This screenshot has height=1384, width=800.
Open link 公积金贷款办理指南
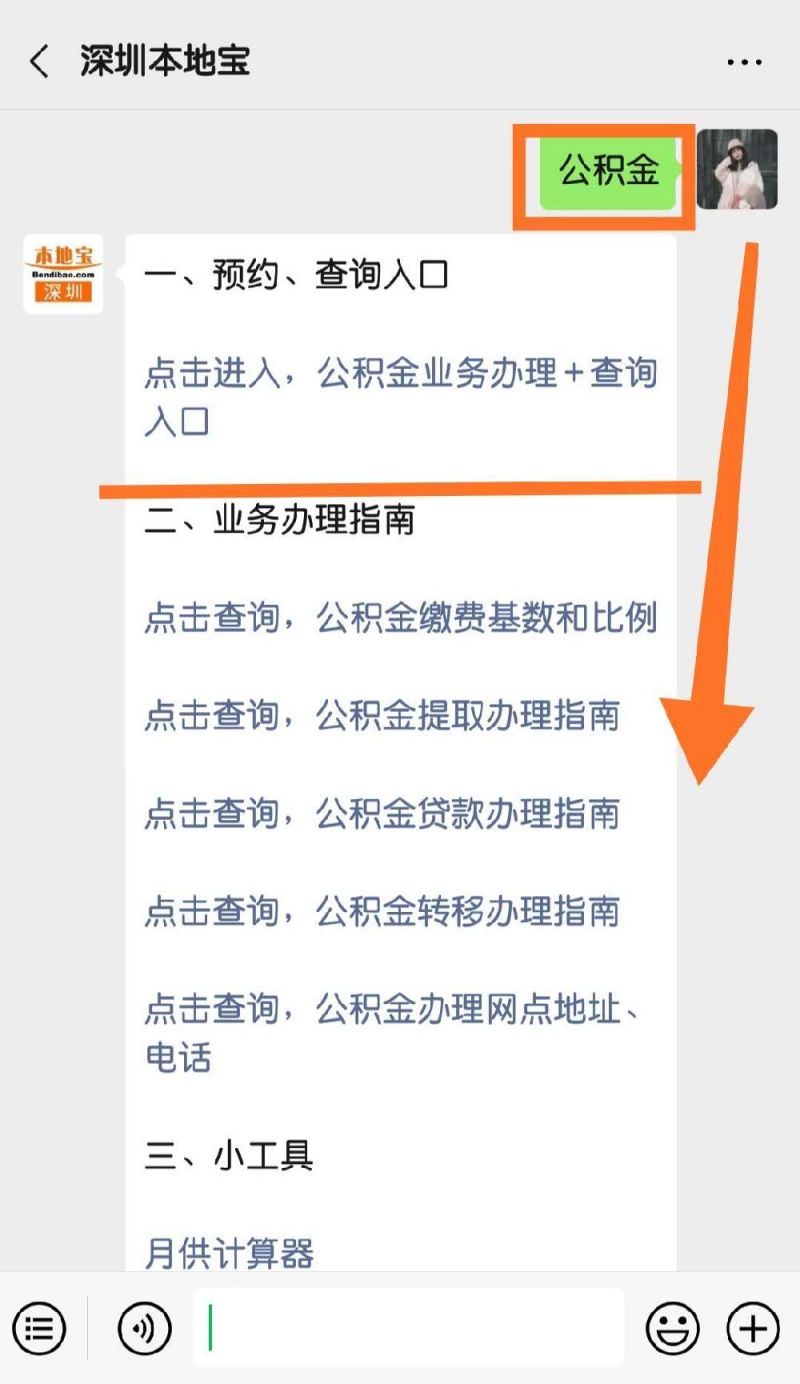point(382,814)
